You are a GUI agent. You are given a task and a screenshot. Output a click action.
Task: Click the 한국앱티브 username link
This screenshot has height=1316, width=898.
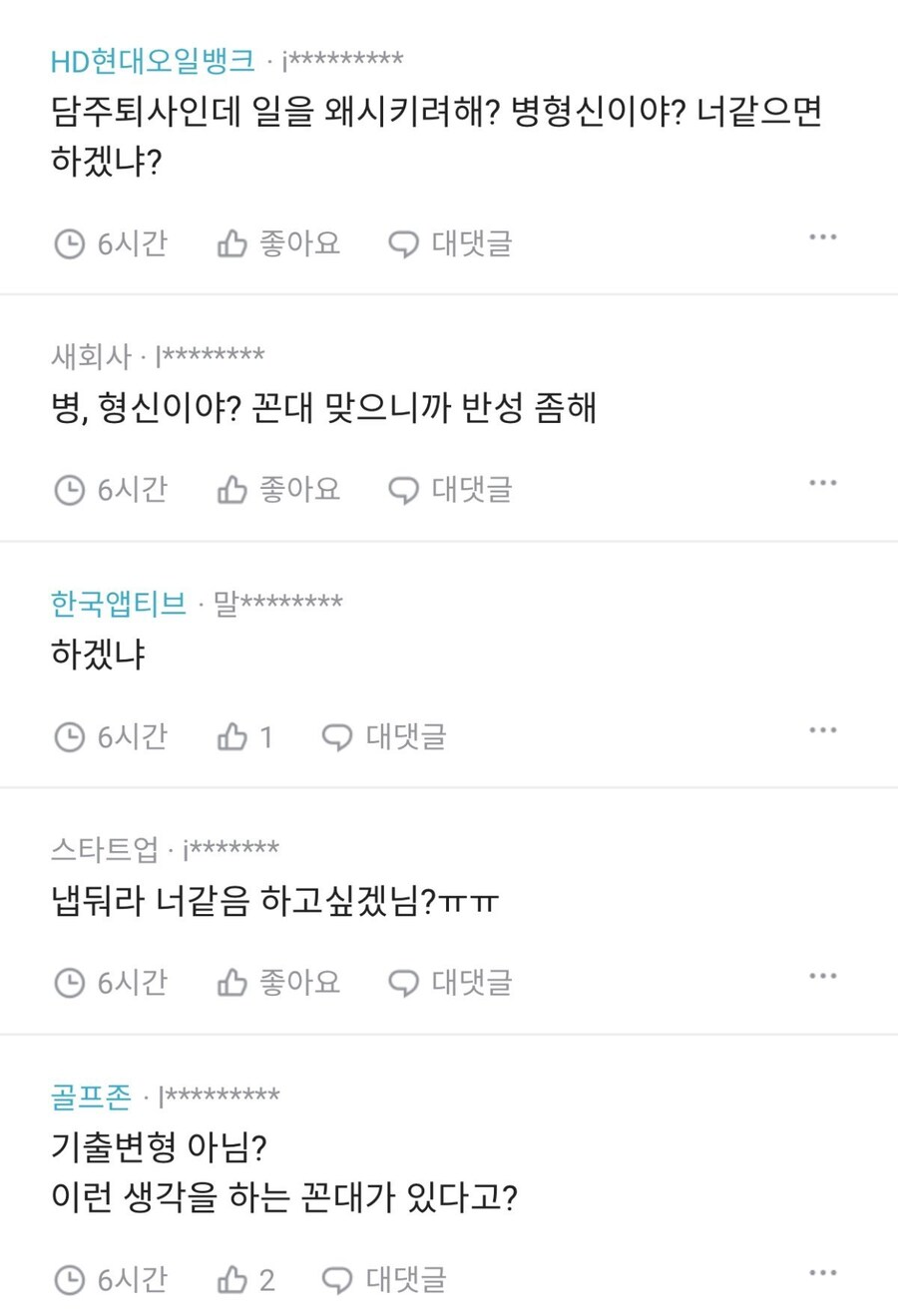119,603
